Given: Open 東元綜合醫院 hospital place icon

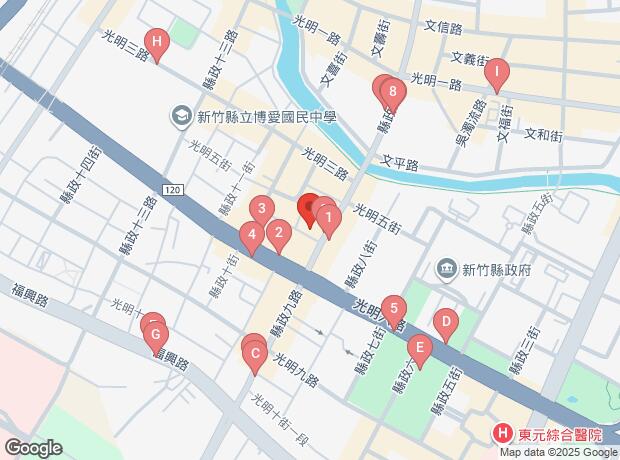Looking at the screenshot, I should 503,434.
